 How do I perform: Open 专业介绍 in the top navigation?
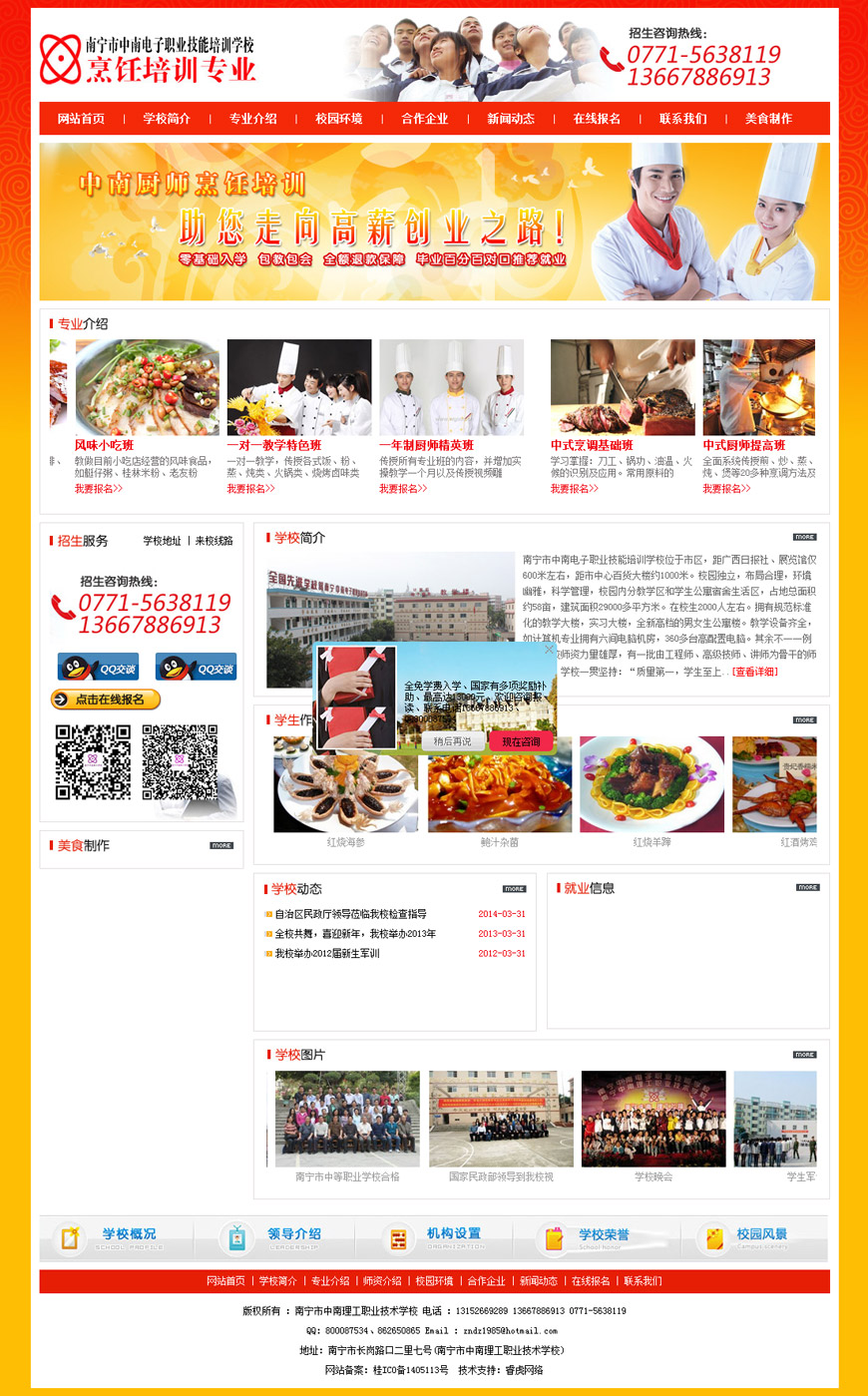(253, 119)
